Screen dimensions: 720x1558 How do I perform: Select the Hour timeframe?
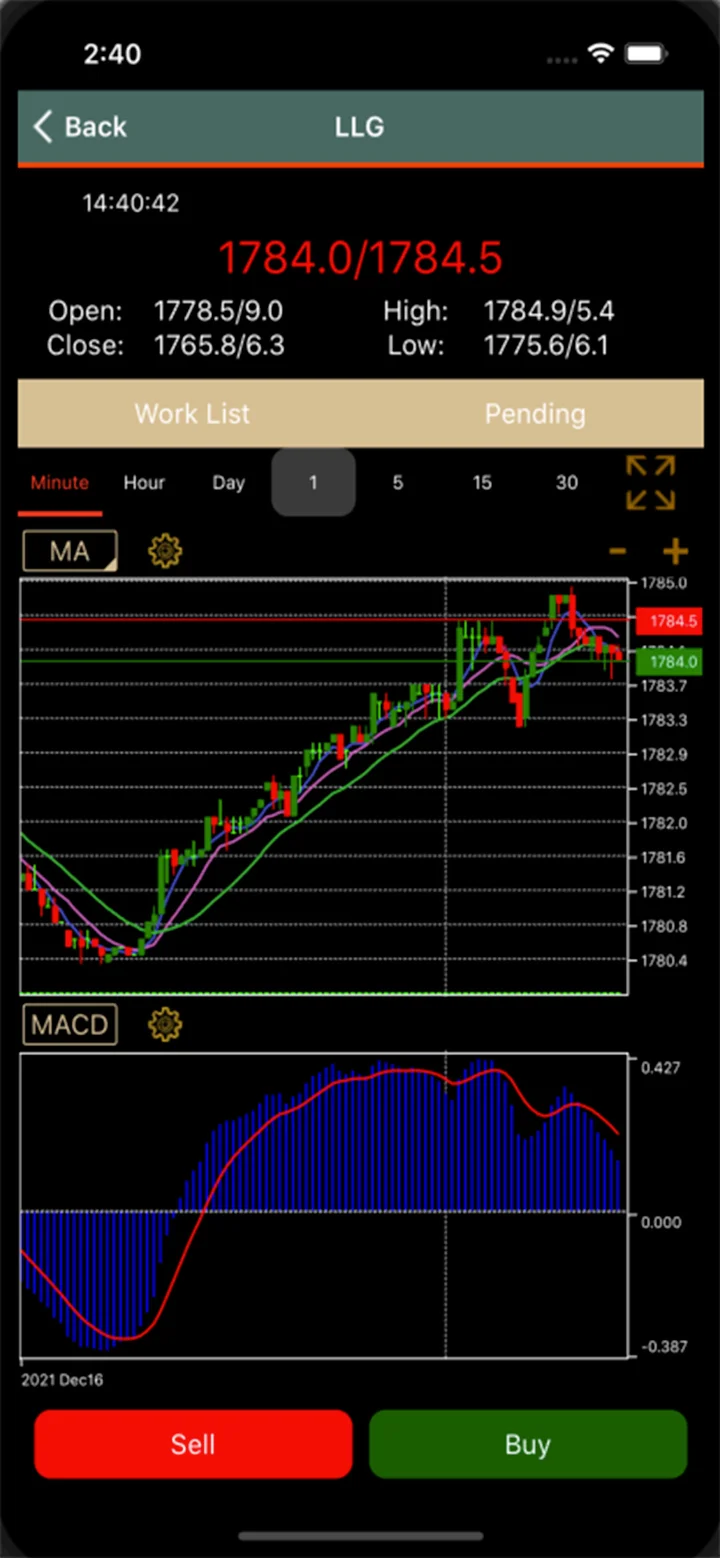[144, 483]
